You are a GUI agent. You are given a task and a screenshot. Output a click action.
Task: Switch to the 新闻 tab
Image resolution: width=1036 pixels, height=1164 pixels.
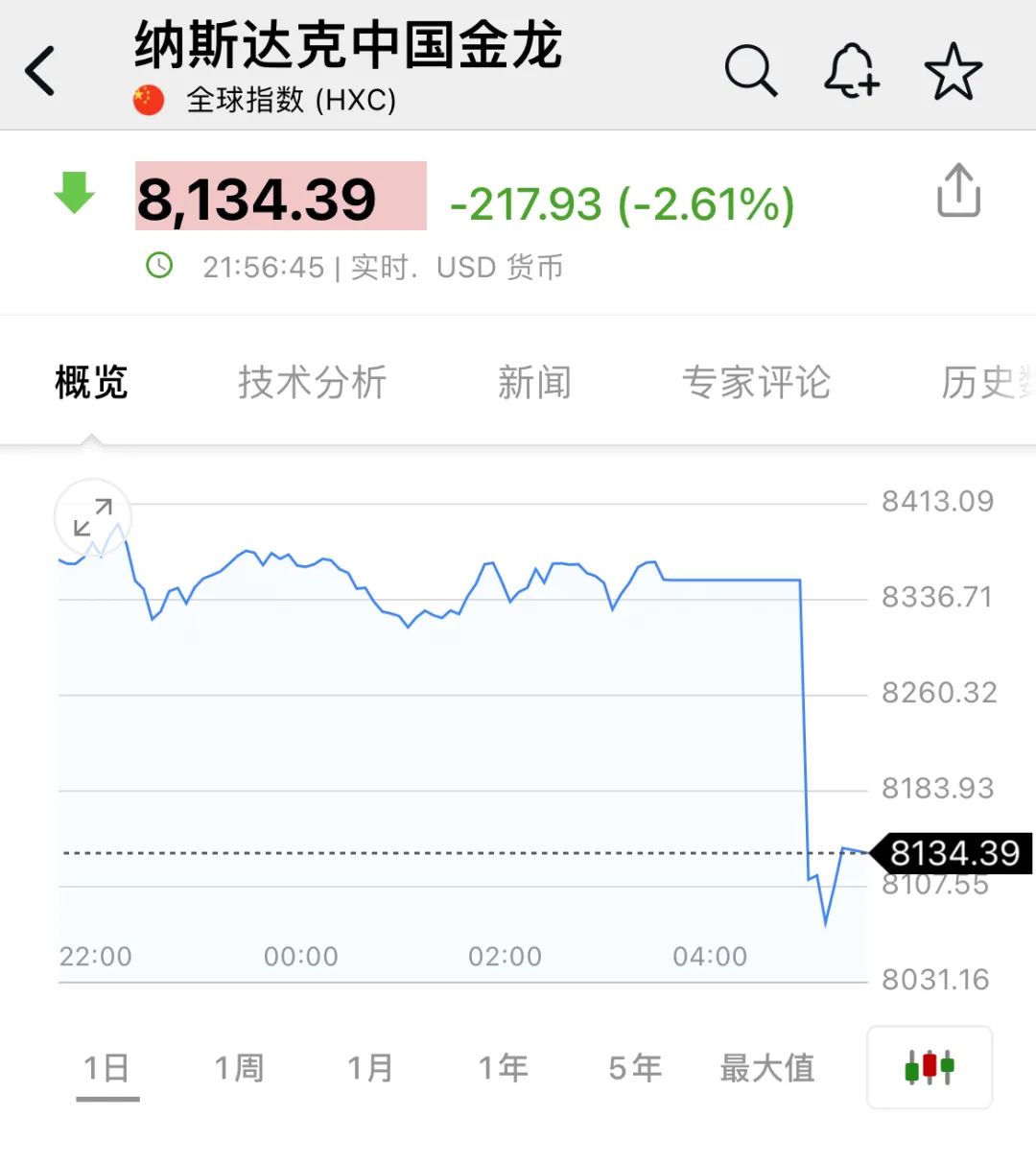coord(534,382)
